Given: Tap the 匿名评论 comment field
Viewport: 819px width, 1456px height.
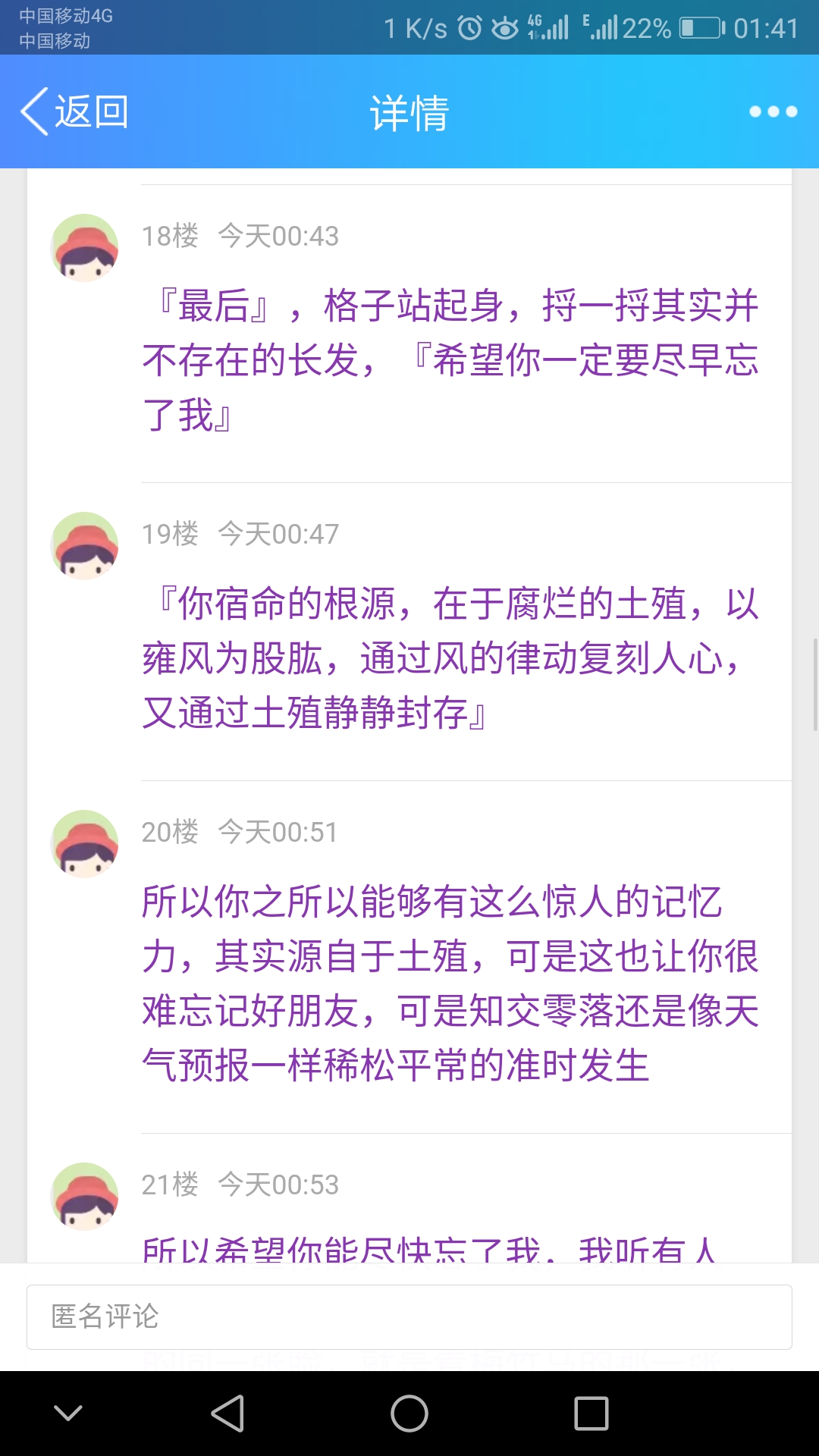Looking at the screenshot, I should point(409,1316).
